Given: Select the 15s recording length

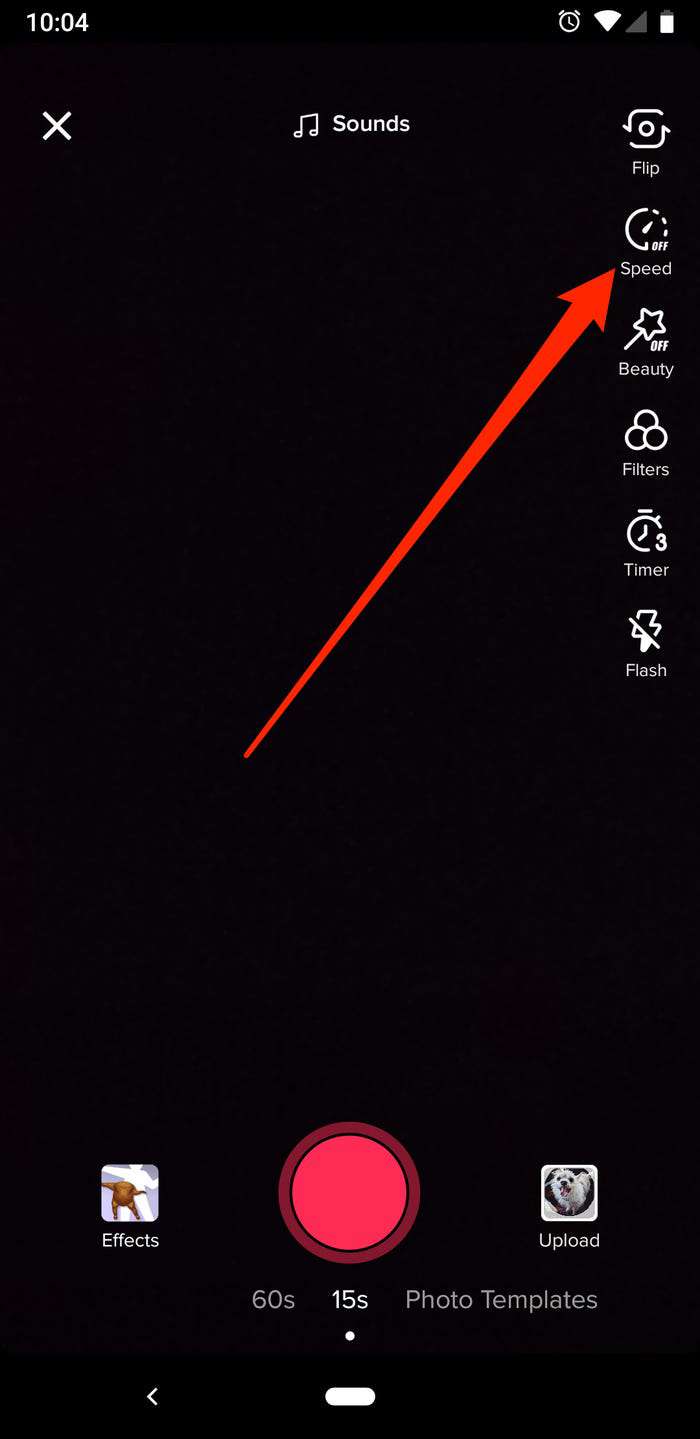Looking at the screenshot, I should click(350, 1299).
